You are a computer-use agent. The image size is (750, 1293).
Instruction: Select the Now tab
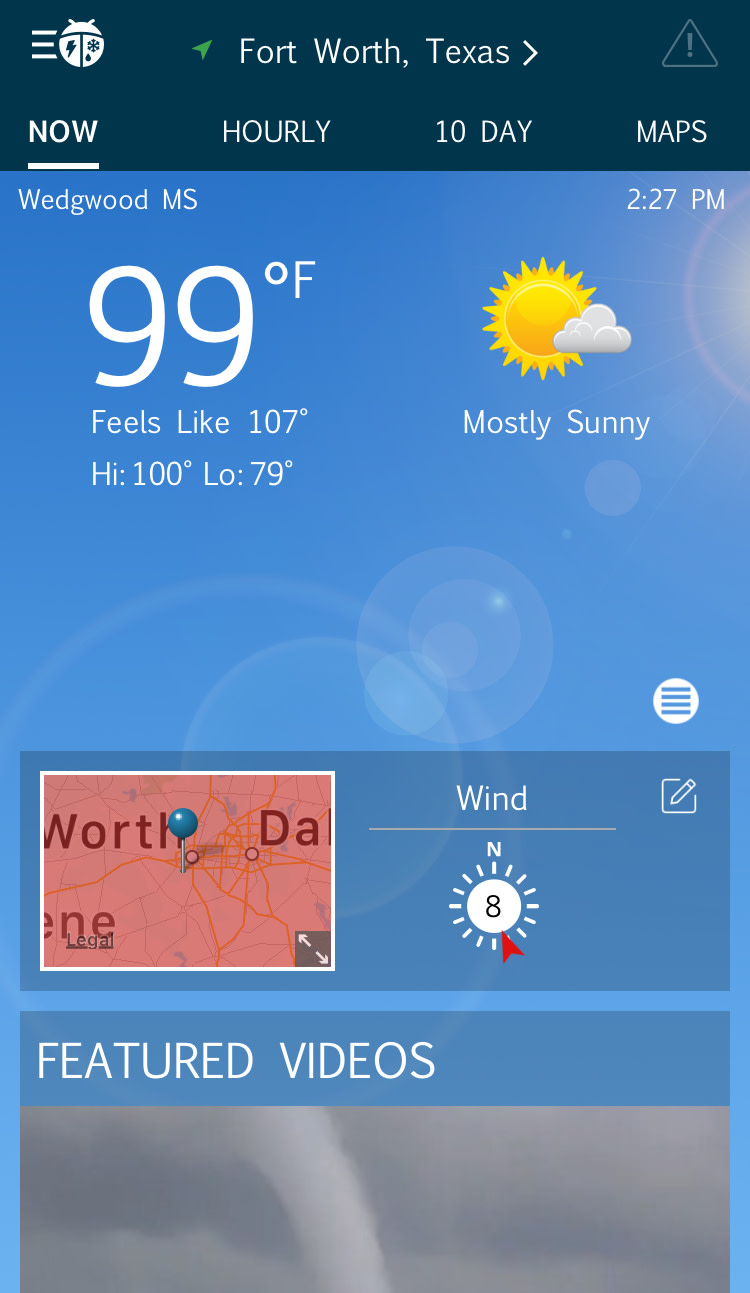point(63,132)
